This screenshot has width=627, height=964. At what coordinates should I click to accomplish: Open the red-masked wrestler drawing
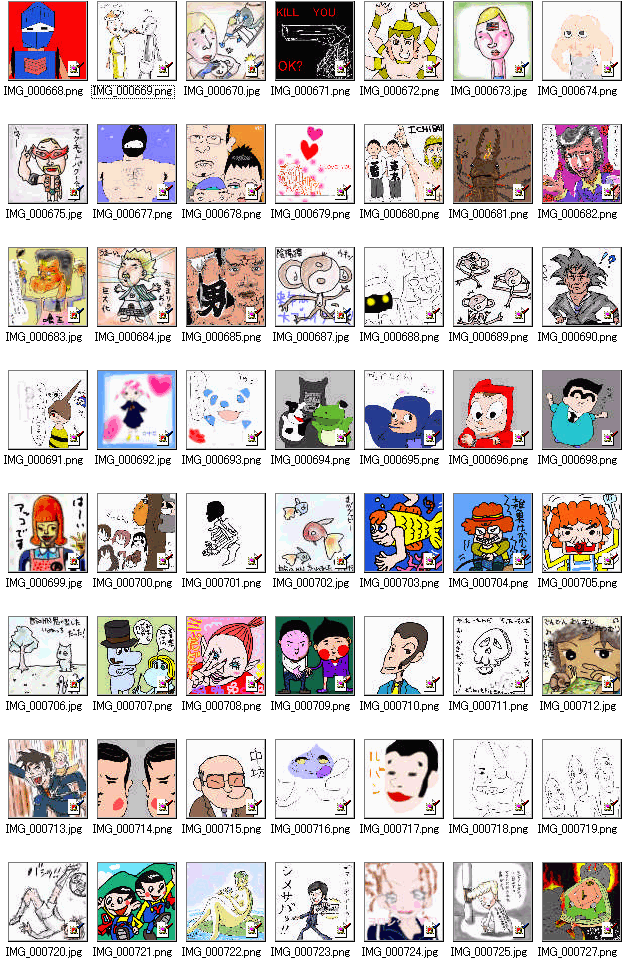[x=47, y=163]
